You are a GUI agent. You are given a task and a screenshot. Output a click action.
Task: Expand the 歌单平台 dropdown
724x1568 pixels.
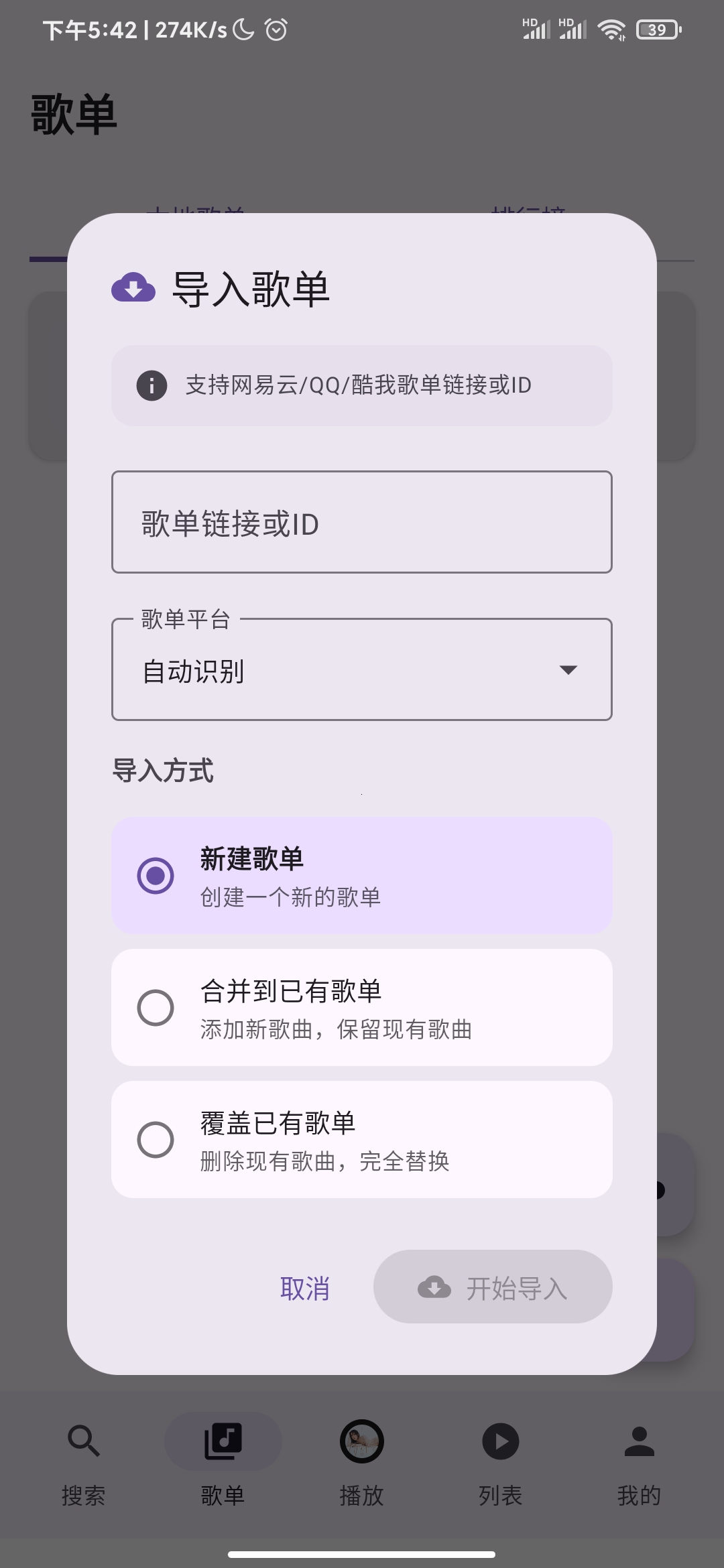(361, 670)
